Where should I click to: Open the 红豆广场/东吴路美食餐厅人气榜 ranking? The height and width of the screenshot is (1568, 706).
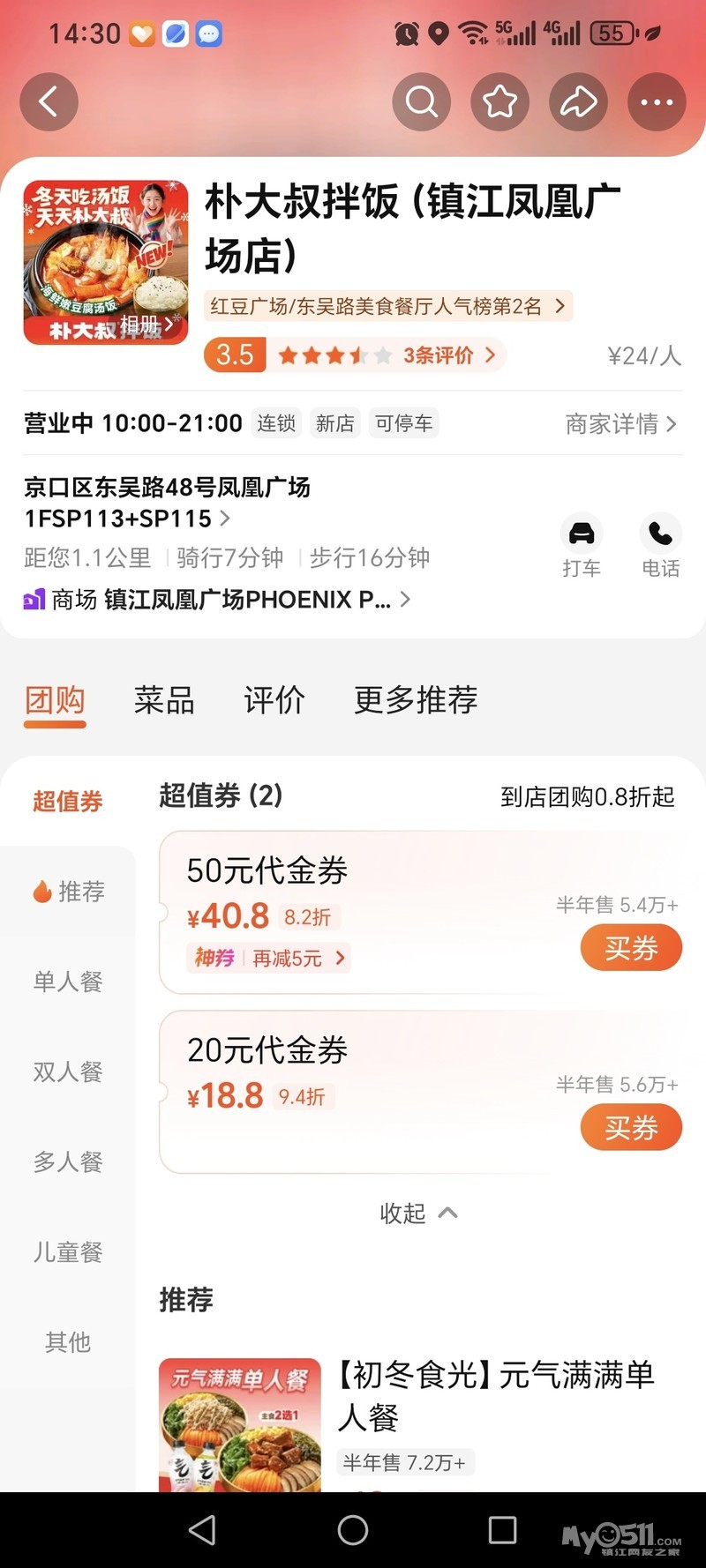coord(387,306)
